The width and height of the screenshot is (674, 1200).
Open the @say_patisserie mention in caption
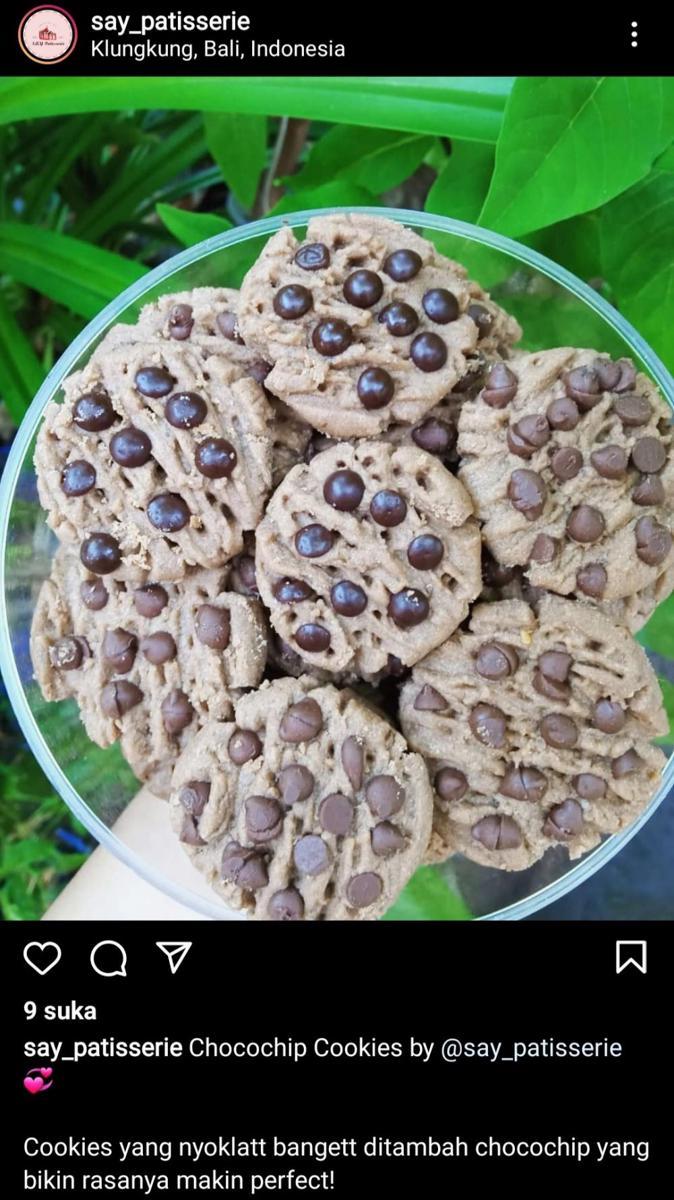point(531,1048)
